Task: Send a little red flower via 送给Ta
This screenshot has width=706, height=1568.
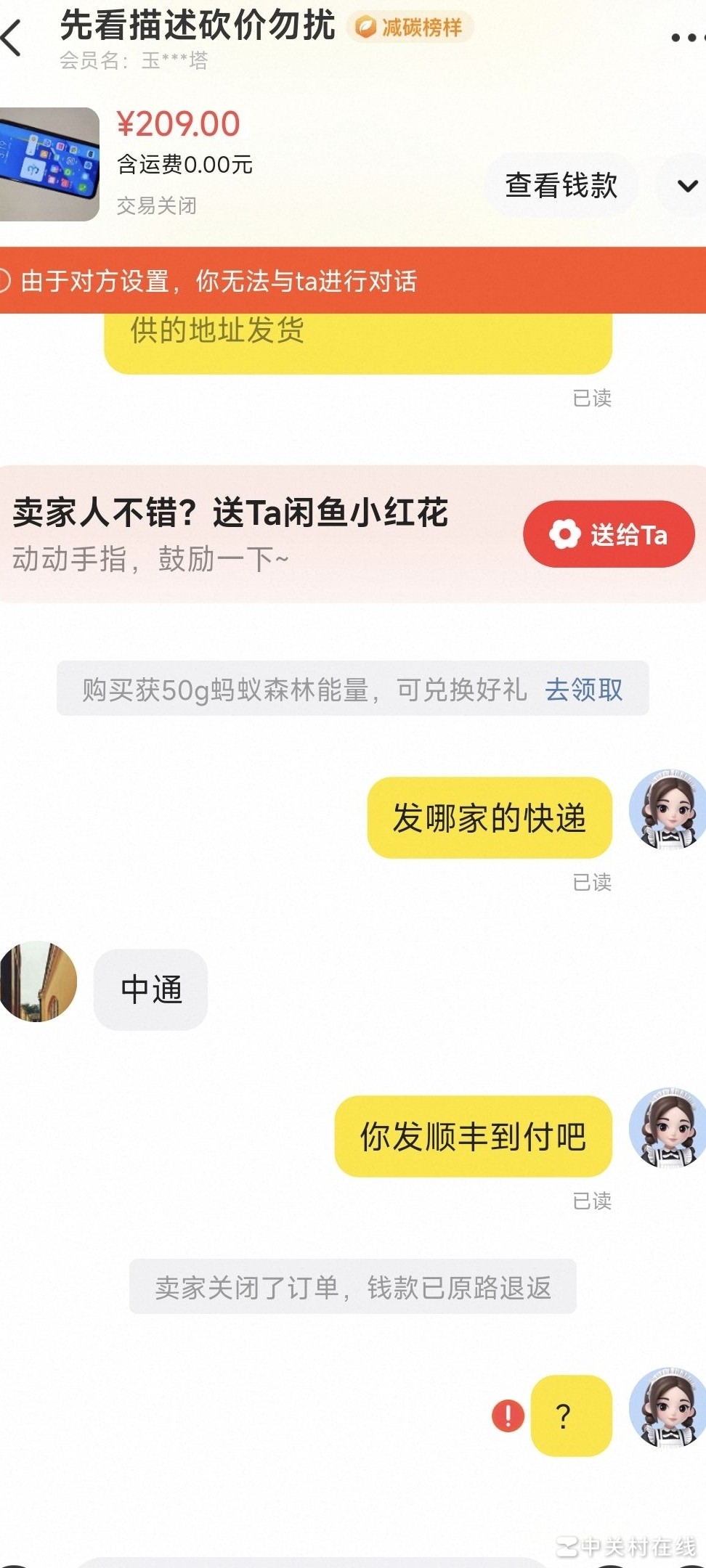Action: click(609, 534)
